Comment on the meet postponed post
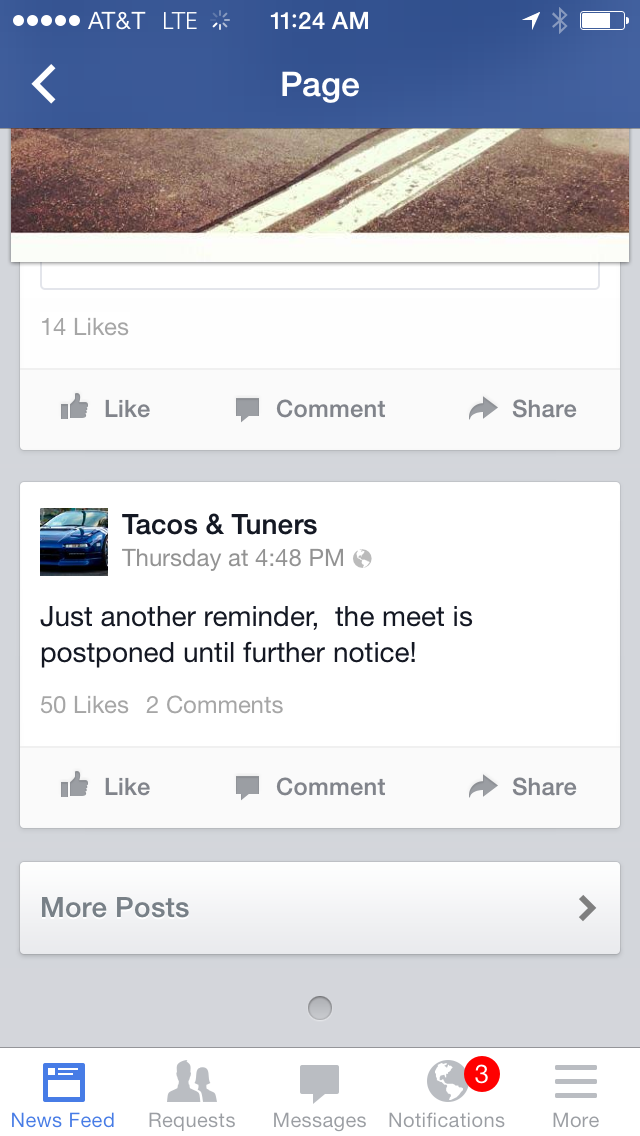The height and width of the screenshot is (1136, 640). 310,787
